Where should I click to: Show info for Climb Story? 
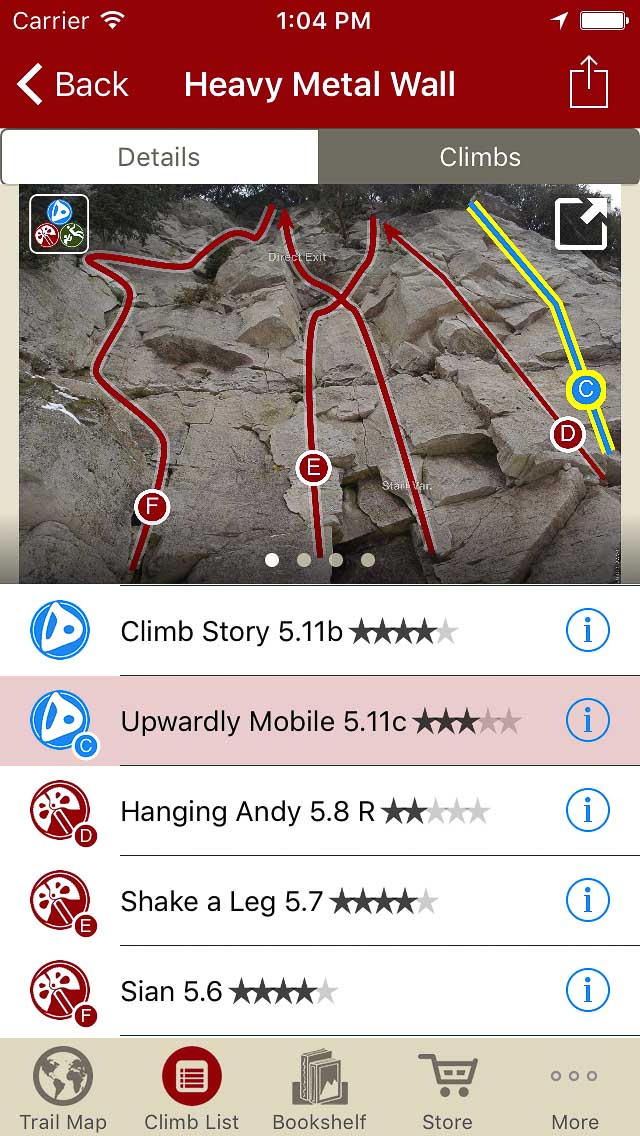point(588,631)
